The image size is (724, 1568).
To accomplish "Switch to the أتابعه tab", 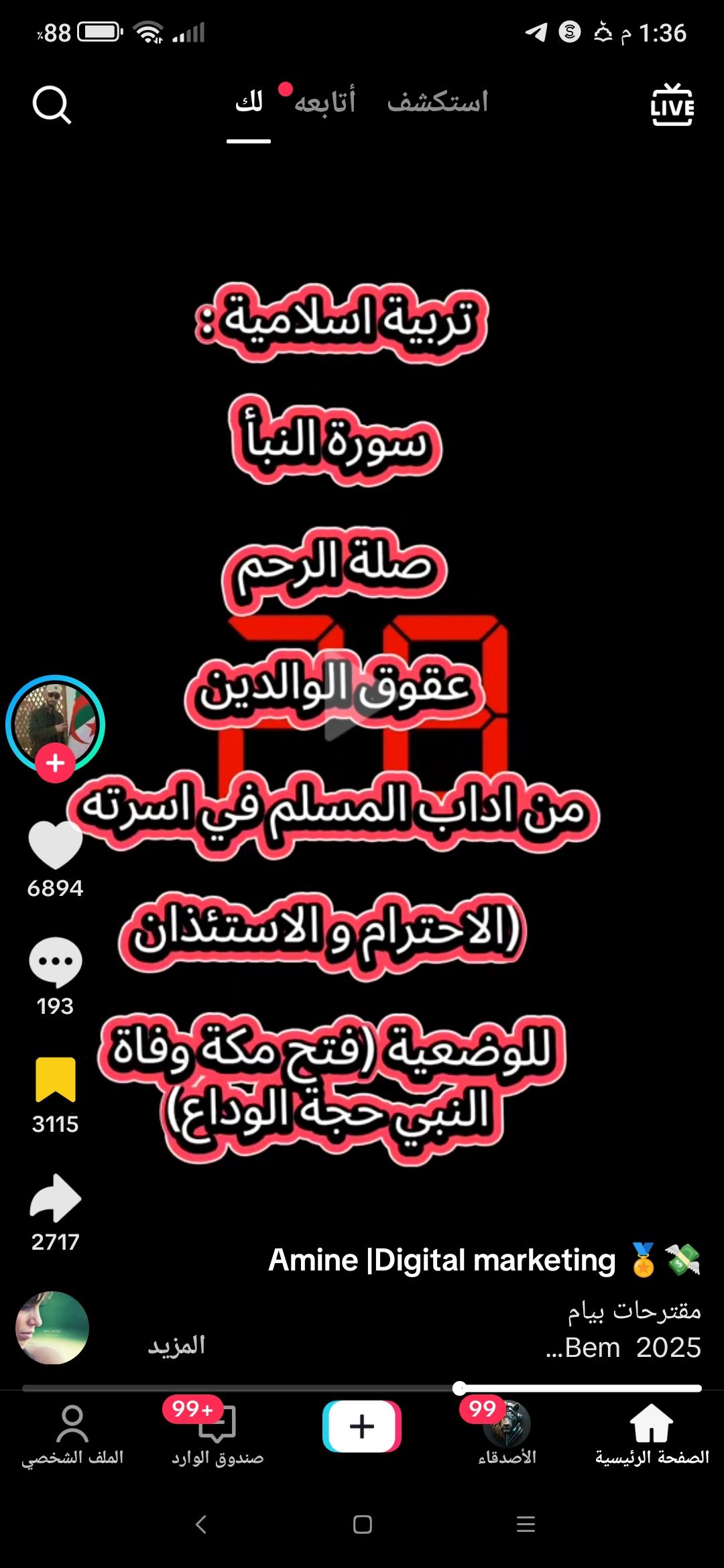I will (324, 102).
